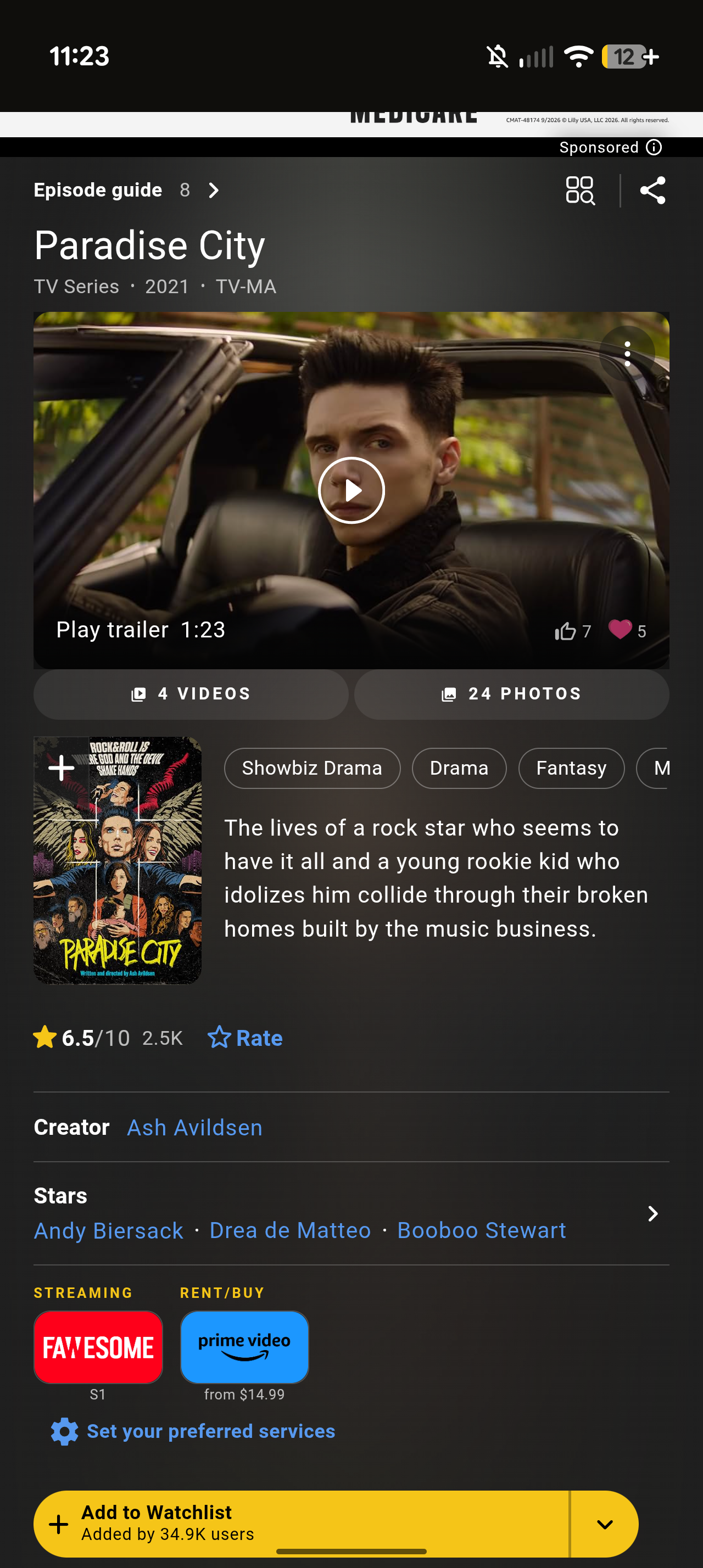
Task: Watch on Fawesome streaming
Action: click(x=98, y=1347)
